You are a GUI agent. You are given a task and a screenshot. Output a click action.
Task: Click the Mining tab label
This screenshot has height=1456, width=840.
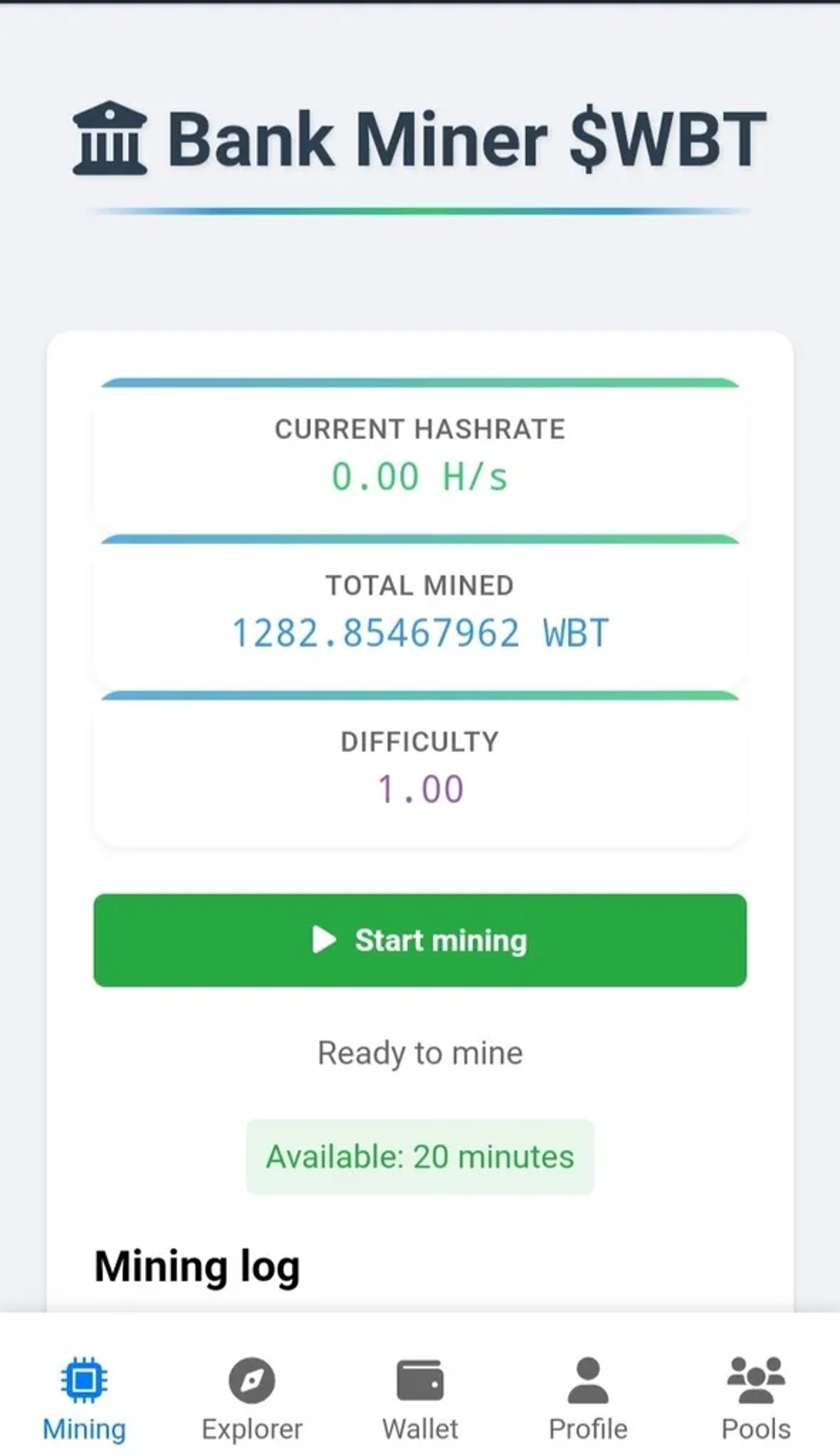click(84, 1429)
